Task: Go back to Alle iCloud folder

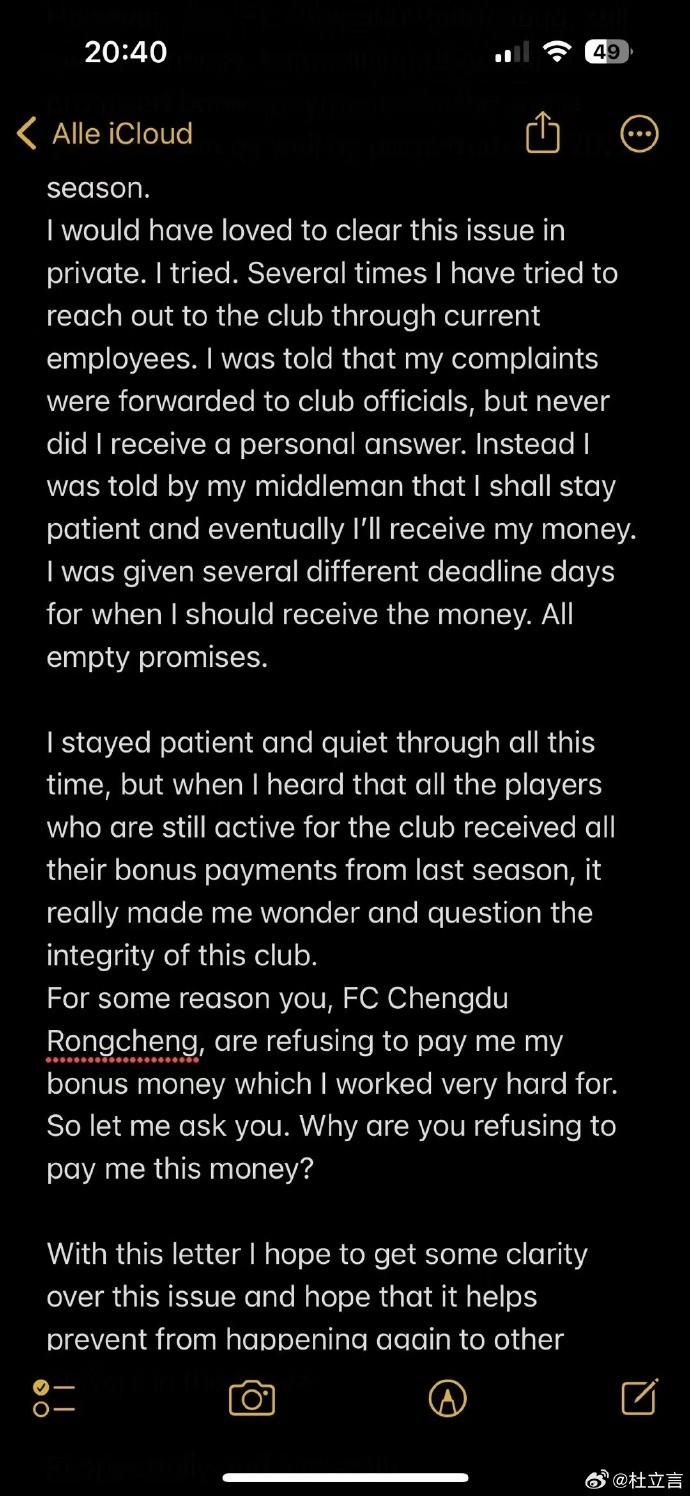Action: (x=105, y=134)
